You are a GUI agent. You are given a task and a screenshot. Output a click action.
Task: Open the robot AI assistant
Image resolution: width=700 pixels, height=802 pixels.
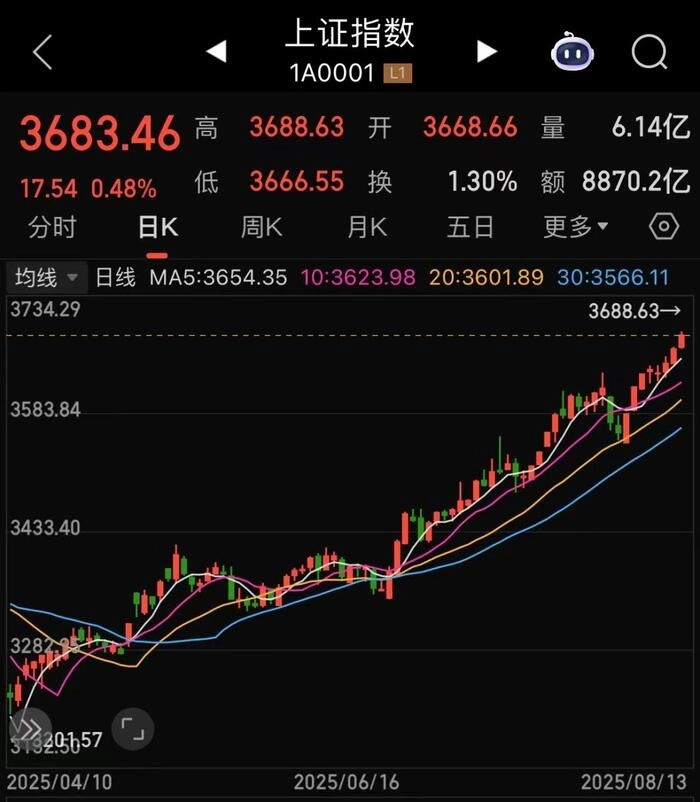(x=572, y=51)
